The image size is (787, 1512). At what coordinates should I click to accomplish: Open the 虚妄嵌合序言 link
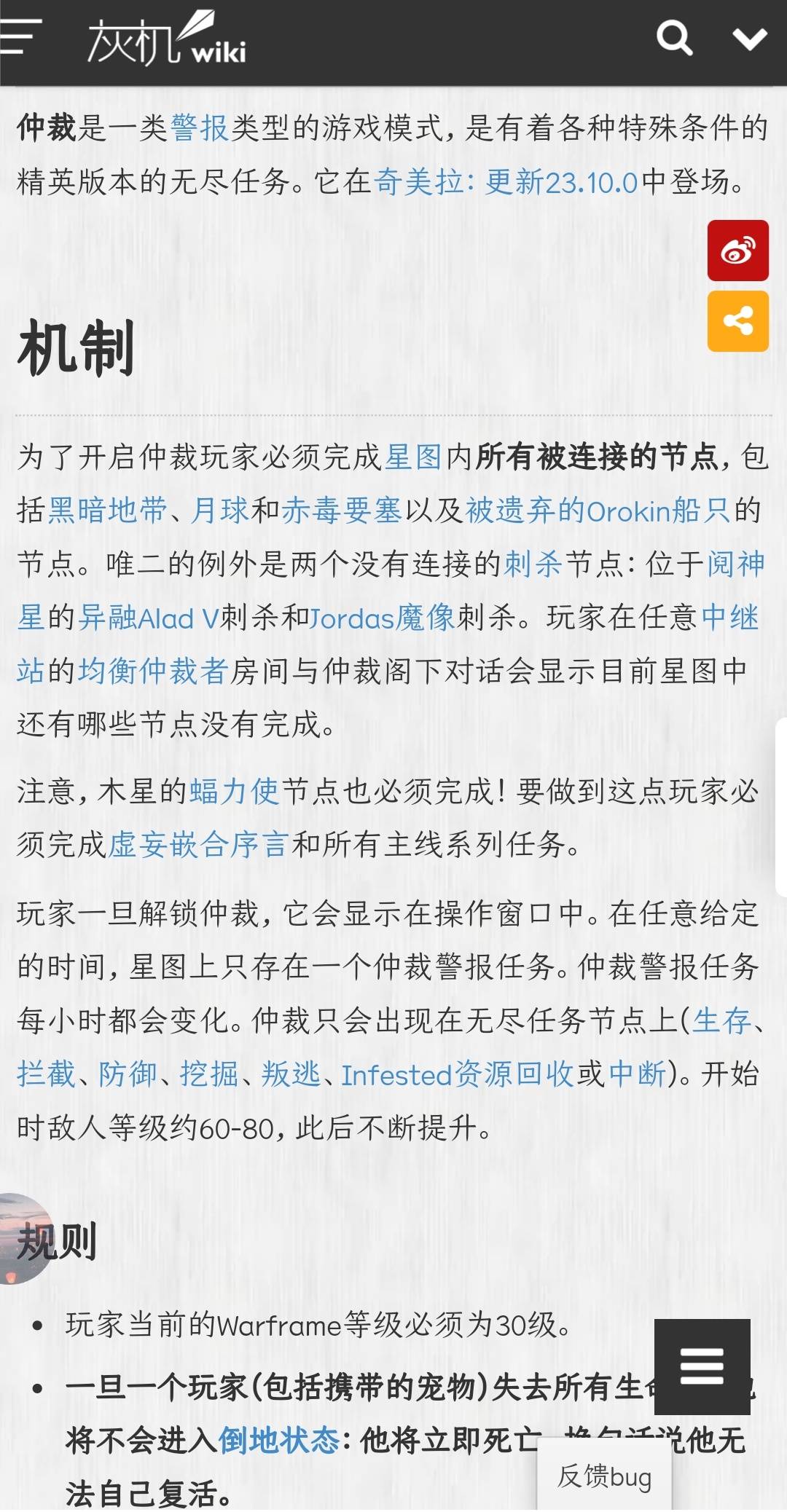(198, 845)
